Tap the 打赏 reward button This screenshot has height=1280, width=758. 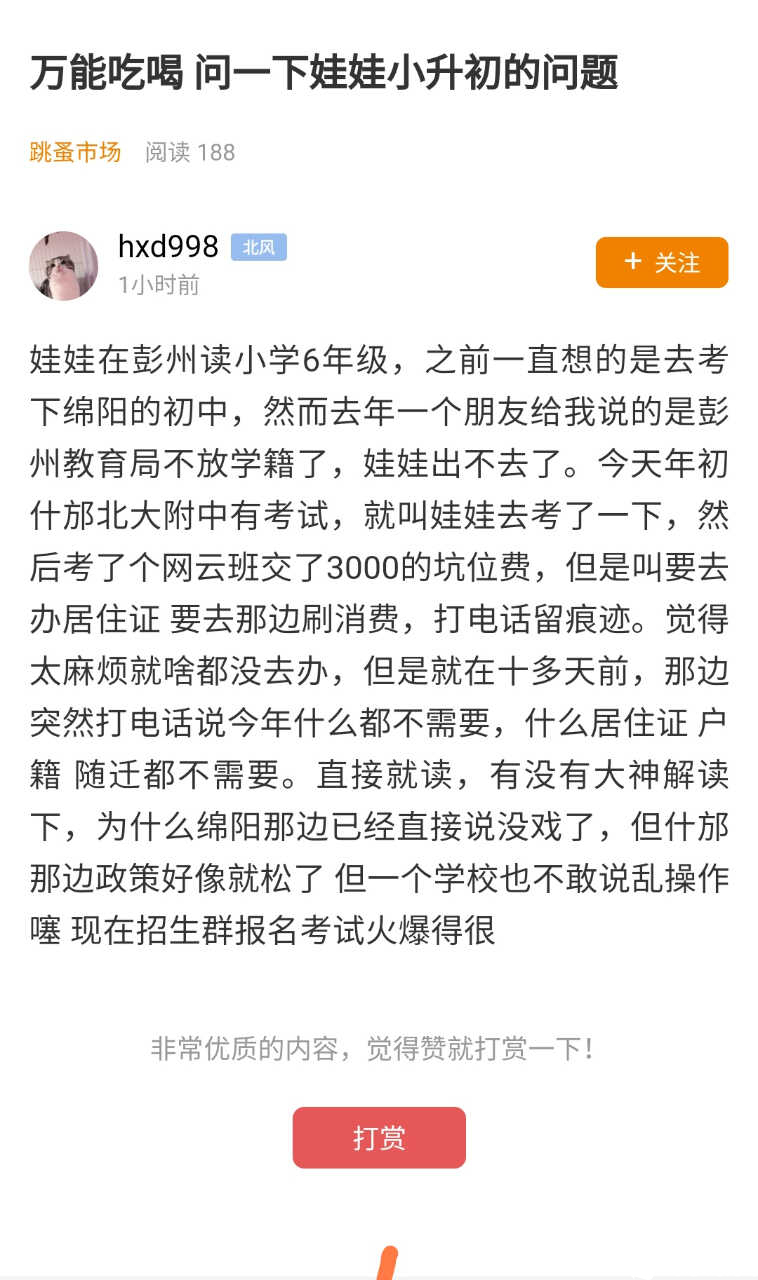click(379, 1137)
